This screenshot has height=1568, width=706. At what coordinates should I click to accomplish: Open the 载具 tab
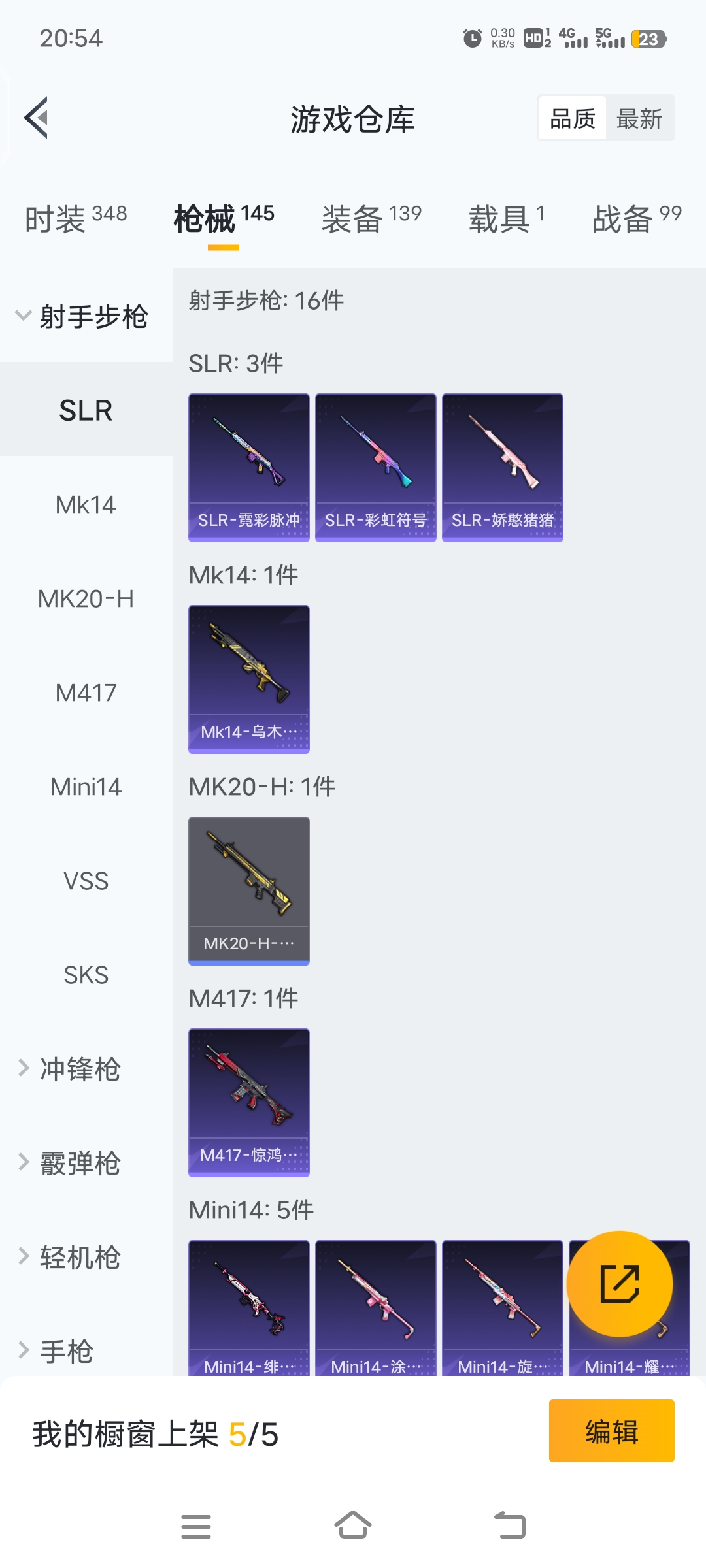coord(506,219)
